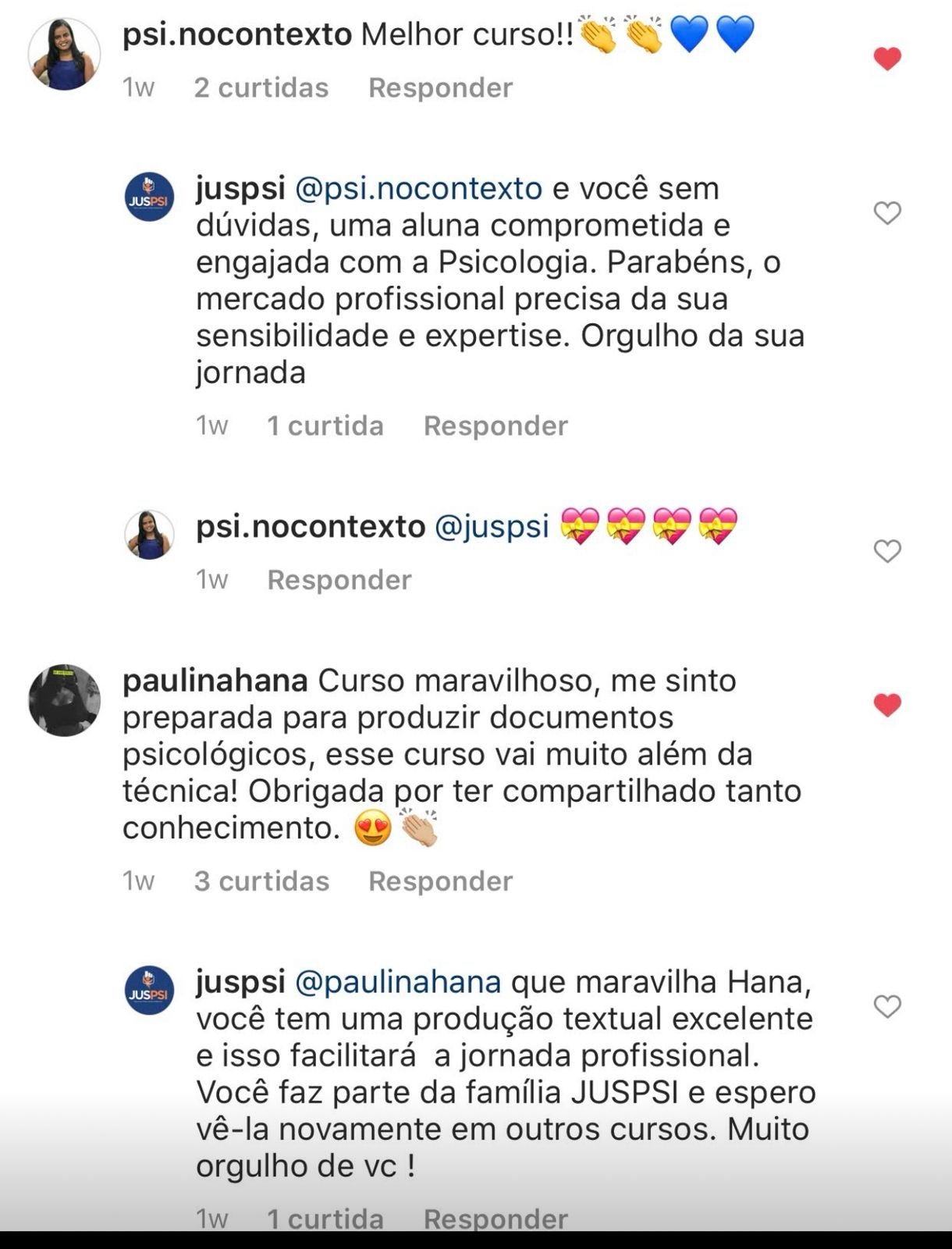
Task: Like psi.nocontexto's heart emoji reply
Action: click(886, 551)
